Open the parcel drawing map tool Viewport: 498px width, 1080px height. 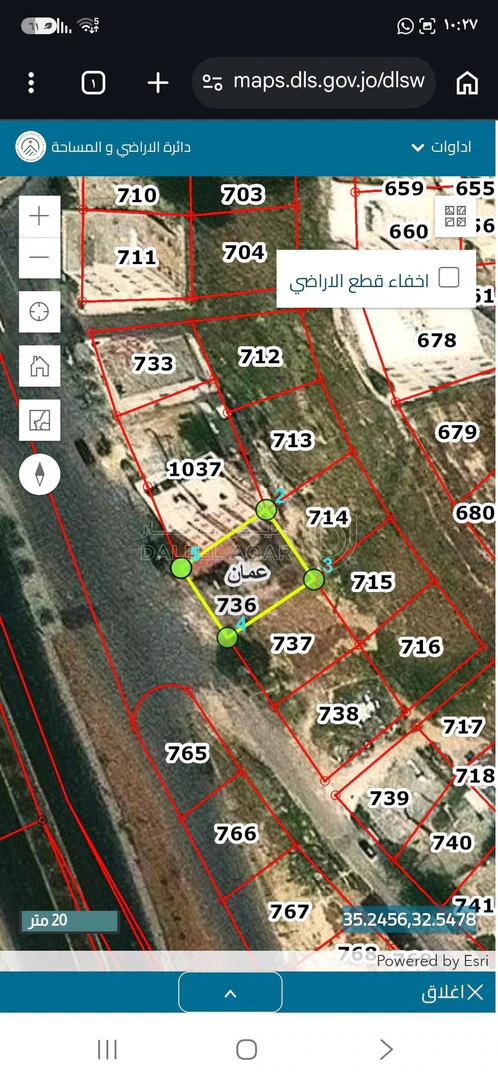[x=39, y=420]
